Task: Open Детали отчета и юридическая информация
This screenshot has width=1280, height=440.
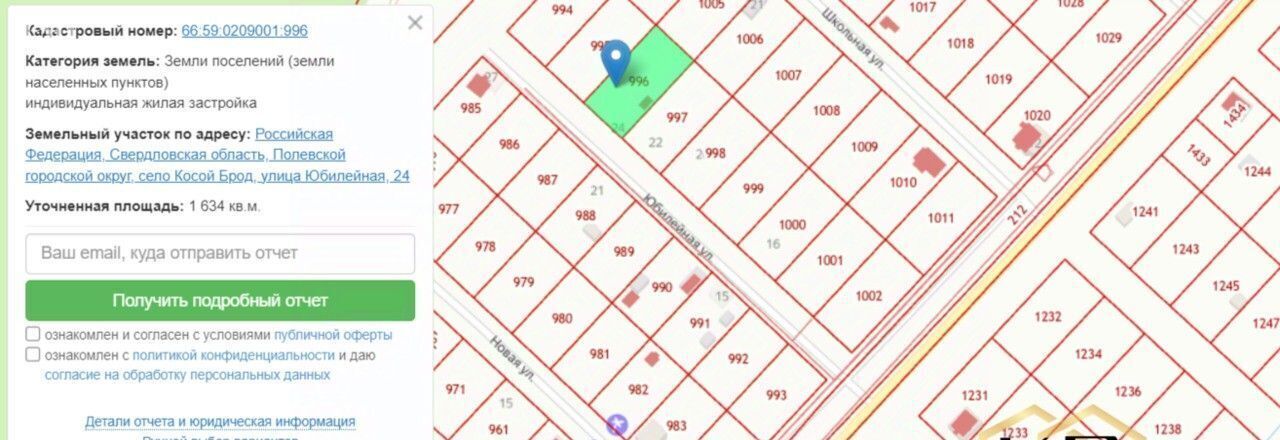Action: 220,422
